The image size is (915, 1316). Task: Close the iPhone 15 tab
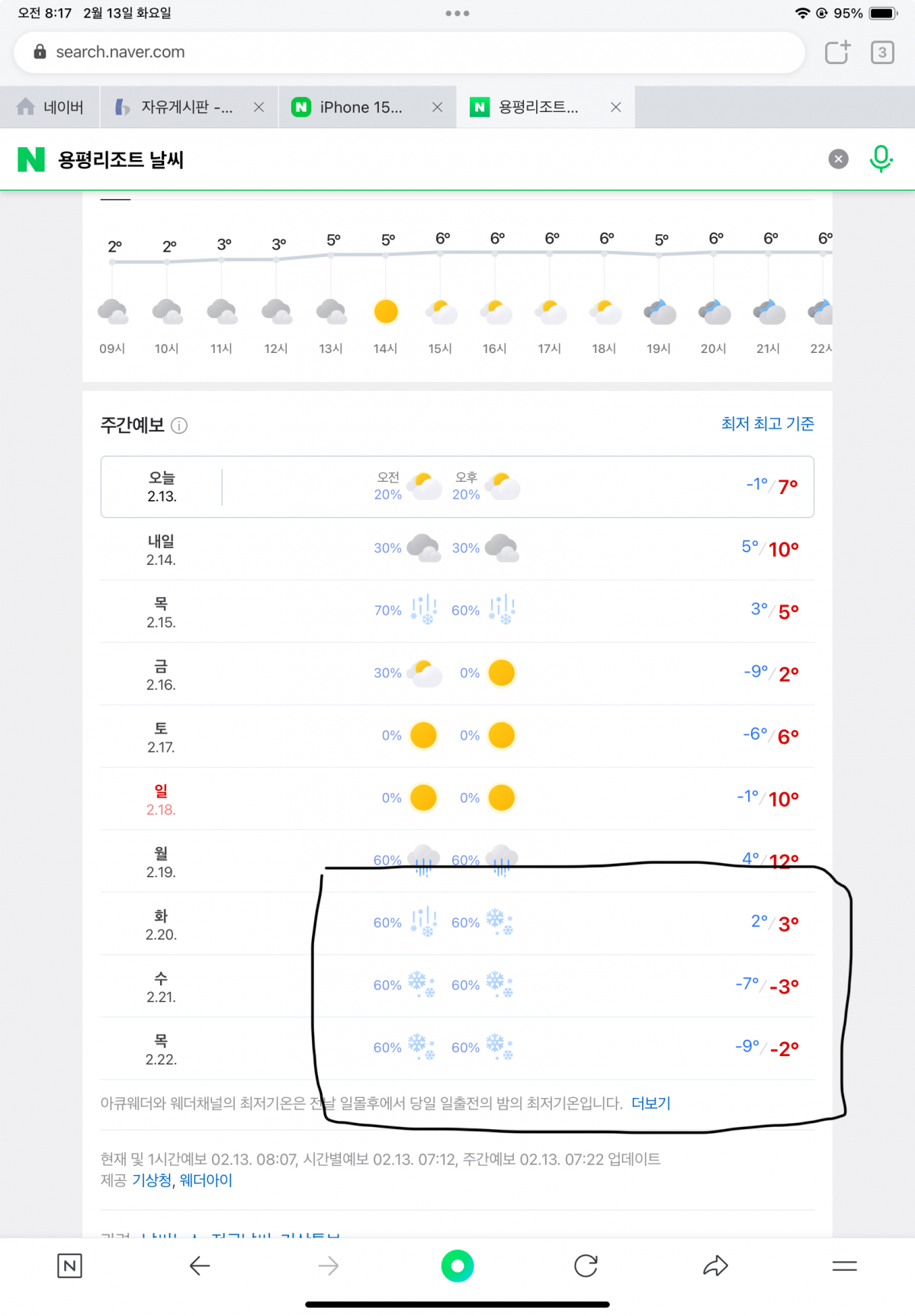(438, 108)
